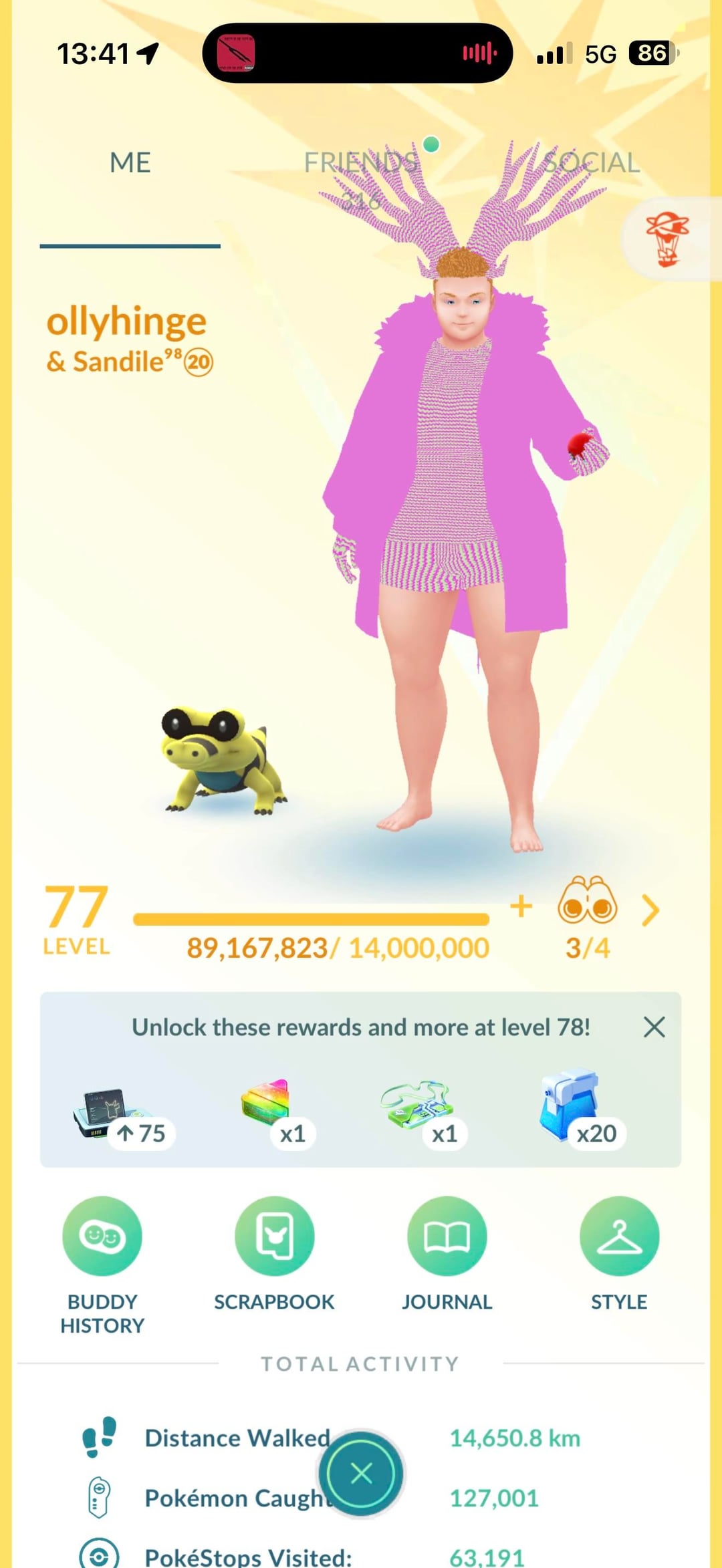Open the Team Rocket balloon icon
The image size is (722, 1568).
click(667, 239)
